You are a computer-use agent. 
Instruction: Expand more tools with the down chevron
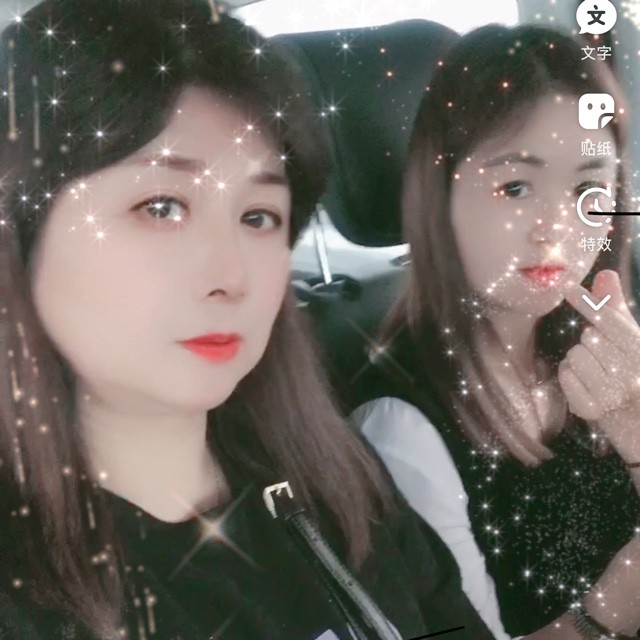597,301
